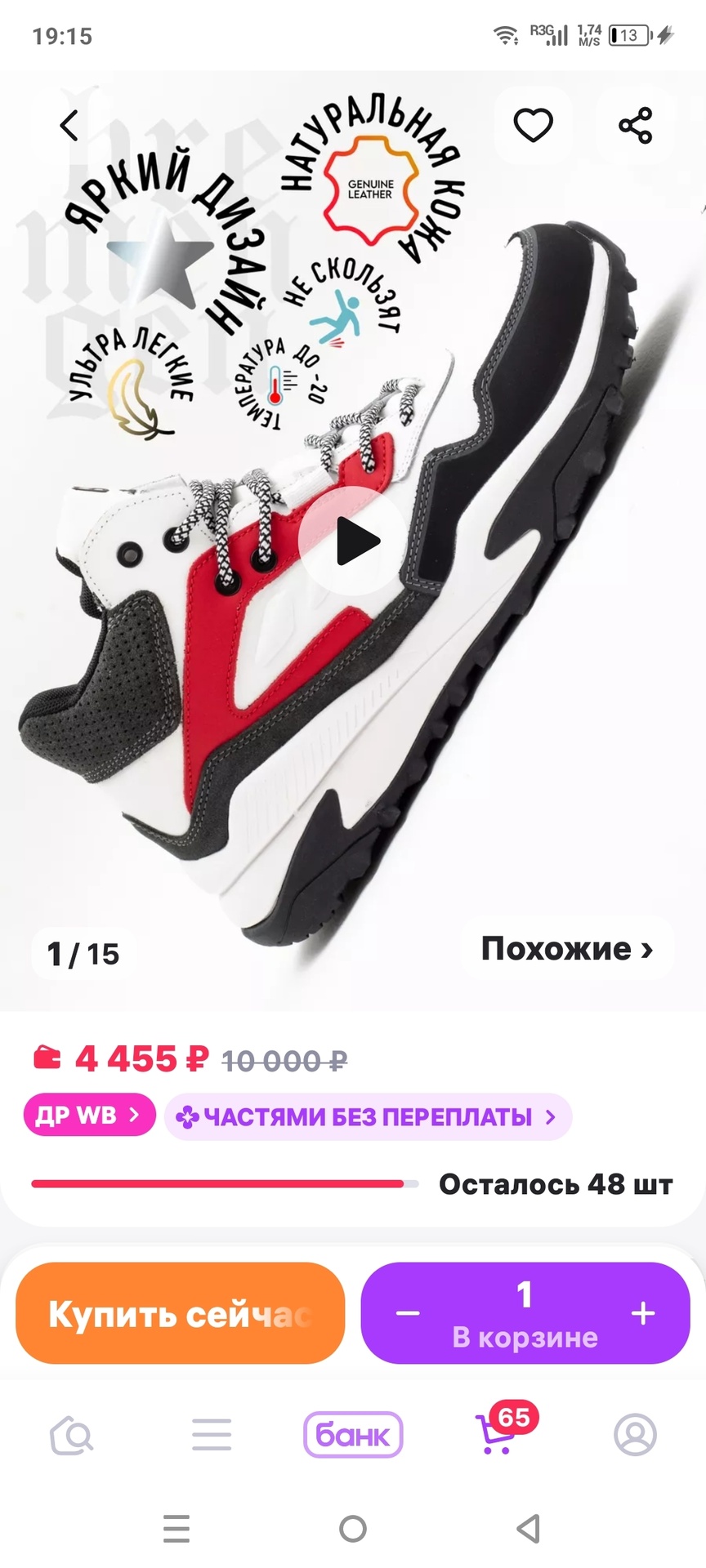The image size is (706, 1568).
Task: Switch to the банк tab
Action: [x=353, y=1435]
